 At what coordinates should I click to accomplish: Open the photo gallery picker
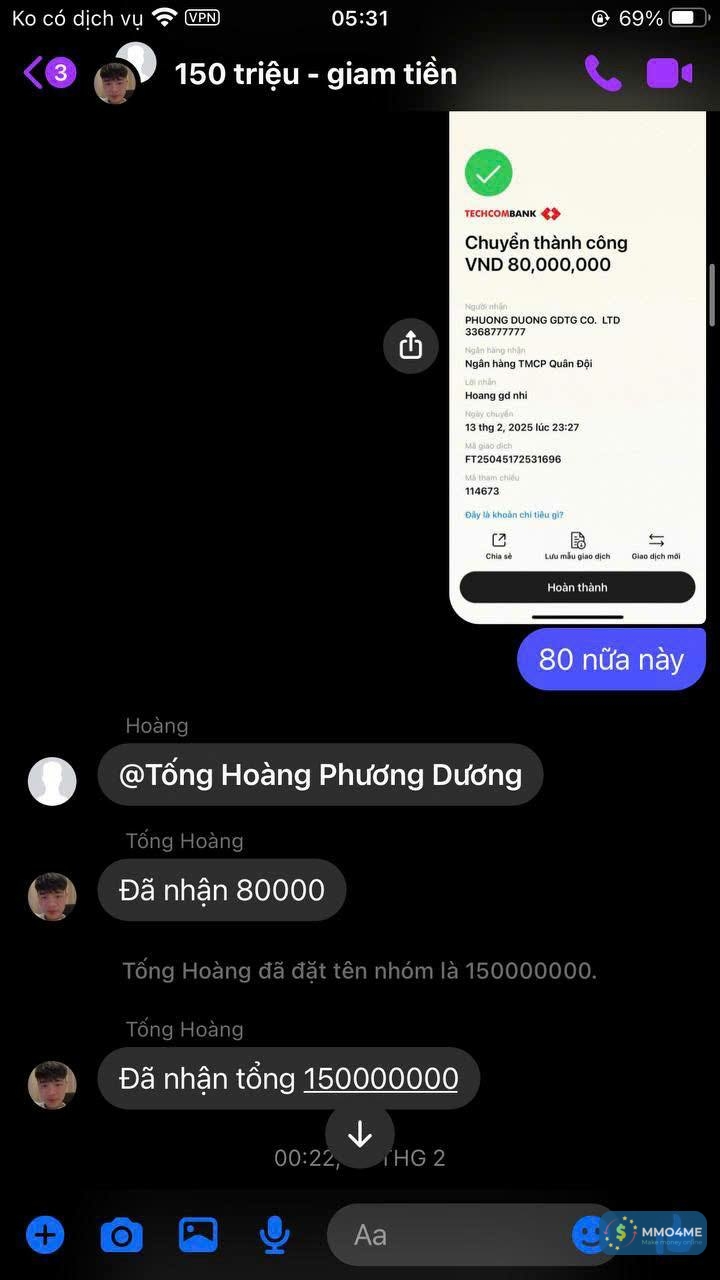[198, 1235]
